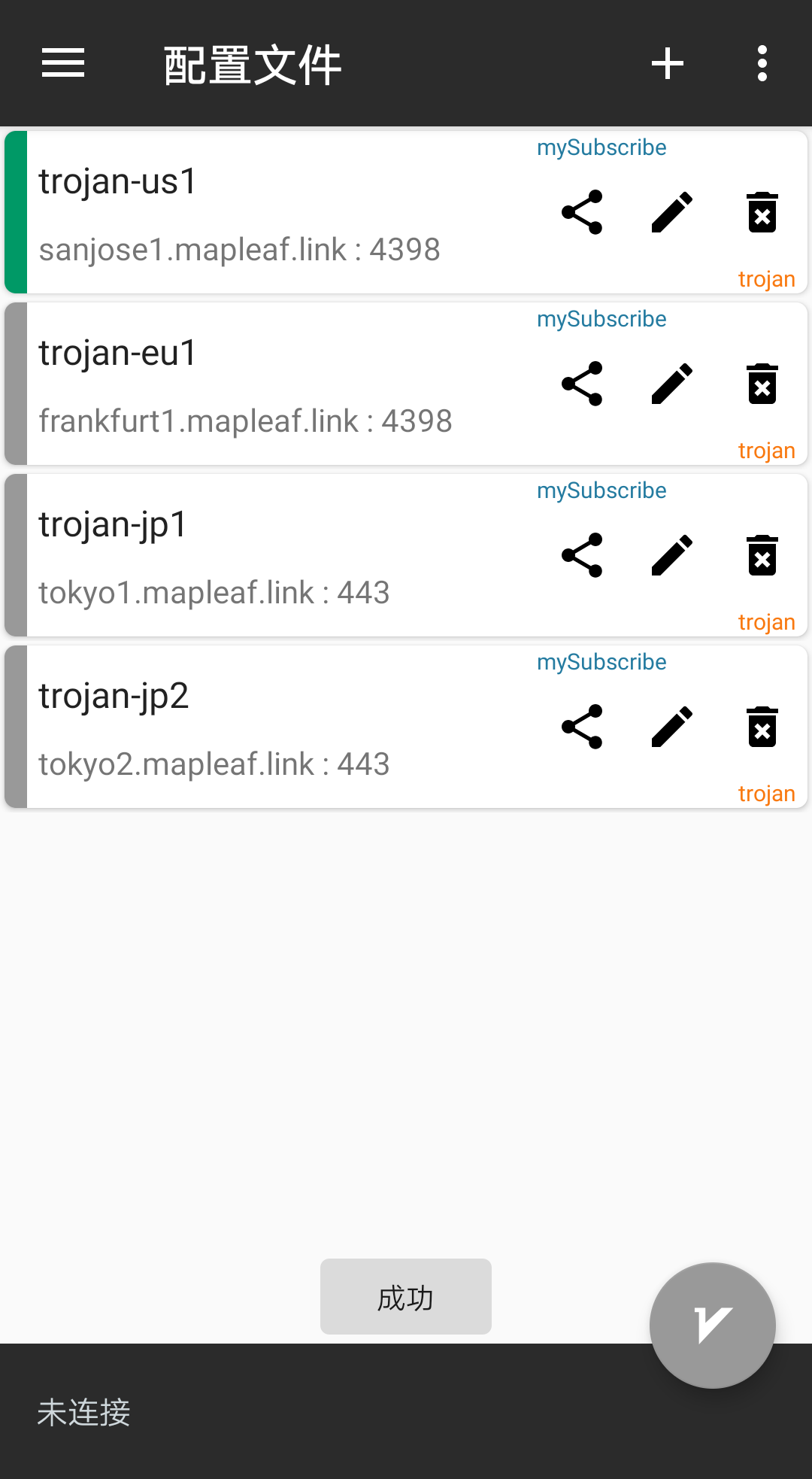812x1479 pixels.
Task: Add a new configuration with plus icon
Action: coord(668,63)
